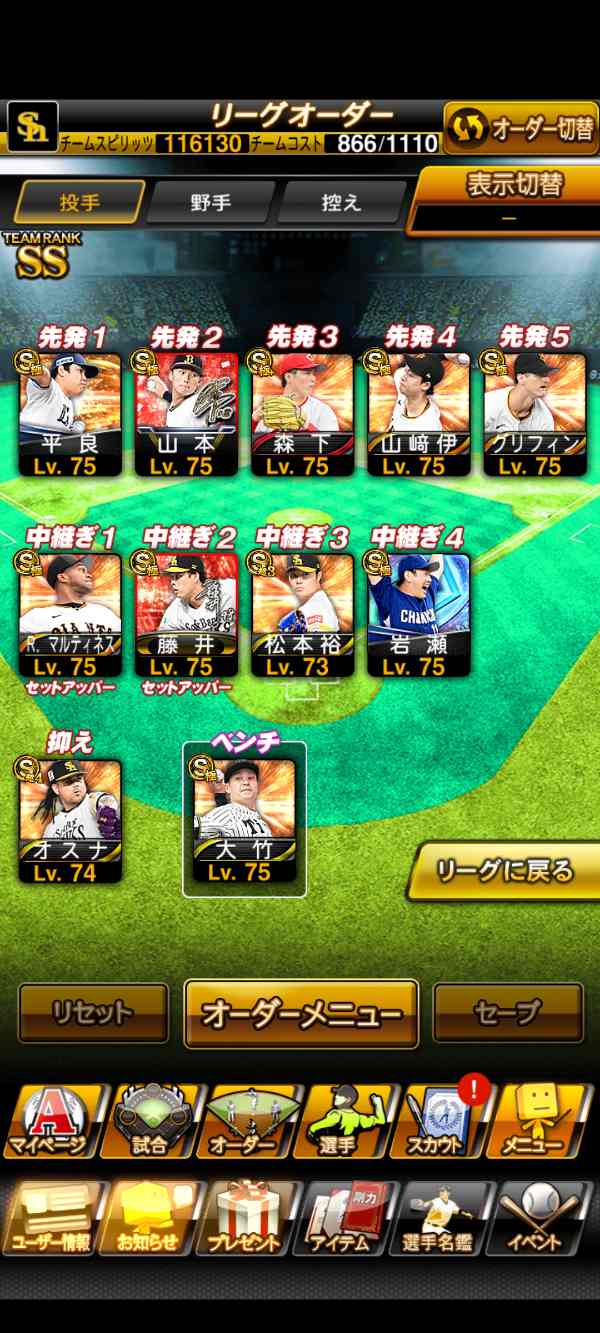The image size is (600, 1333).
Task: Tap the オーダー切替 button
Action: [x=521, y=129]
